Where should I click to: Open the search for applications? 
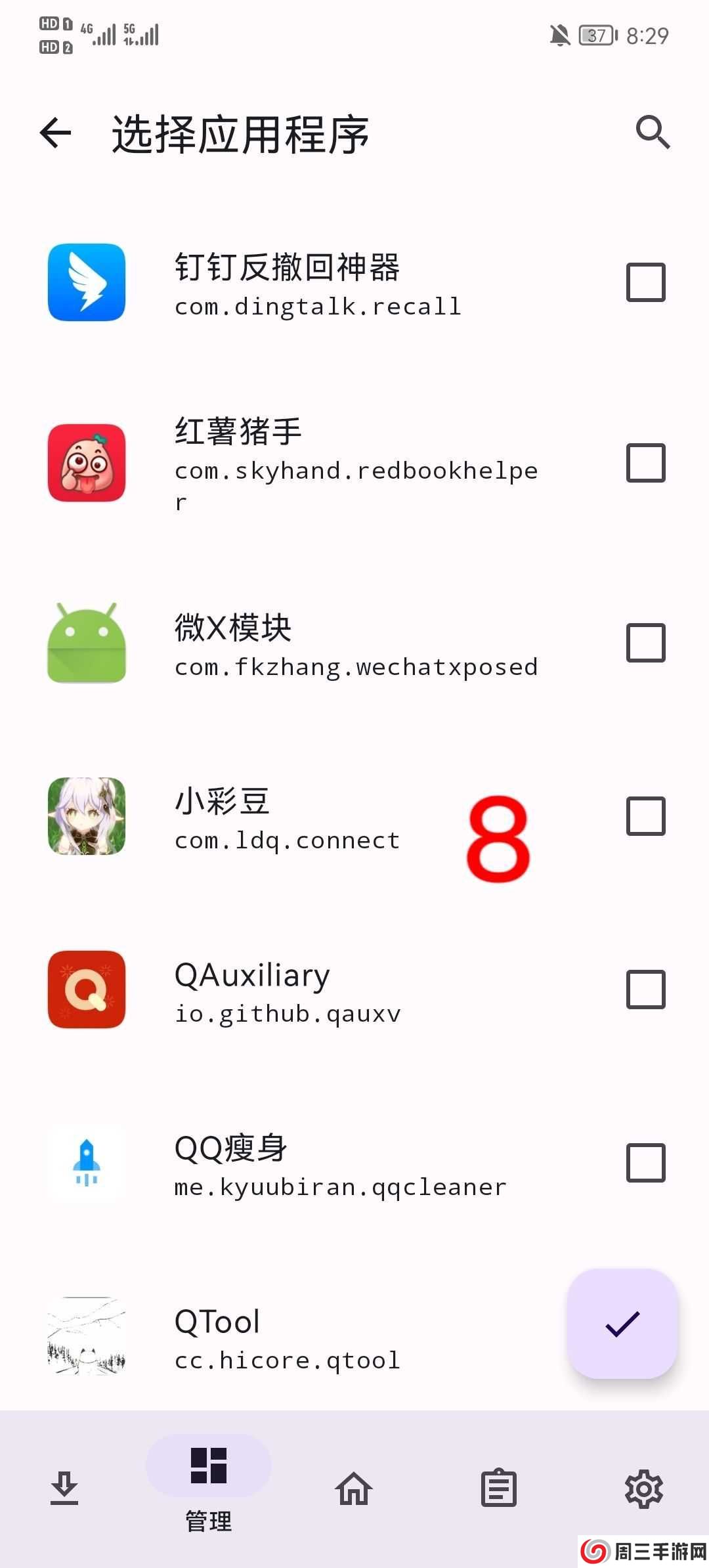[x=653, y=133]
